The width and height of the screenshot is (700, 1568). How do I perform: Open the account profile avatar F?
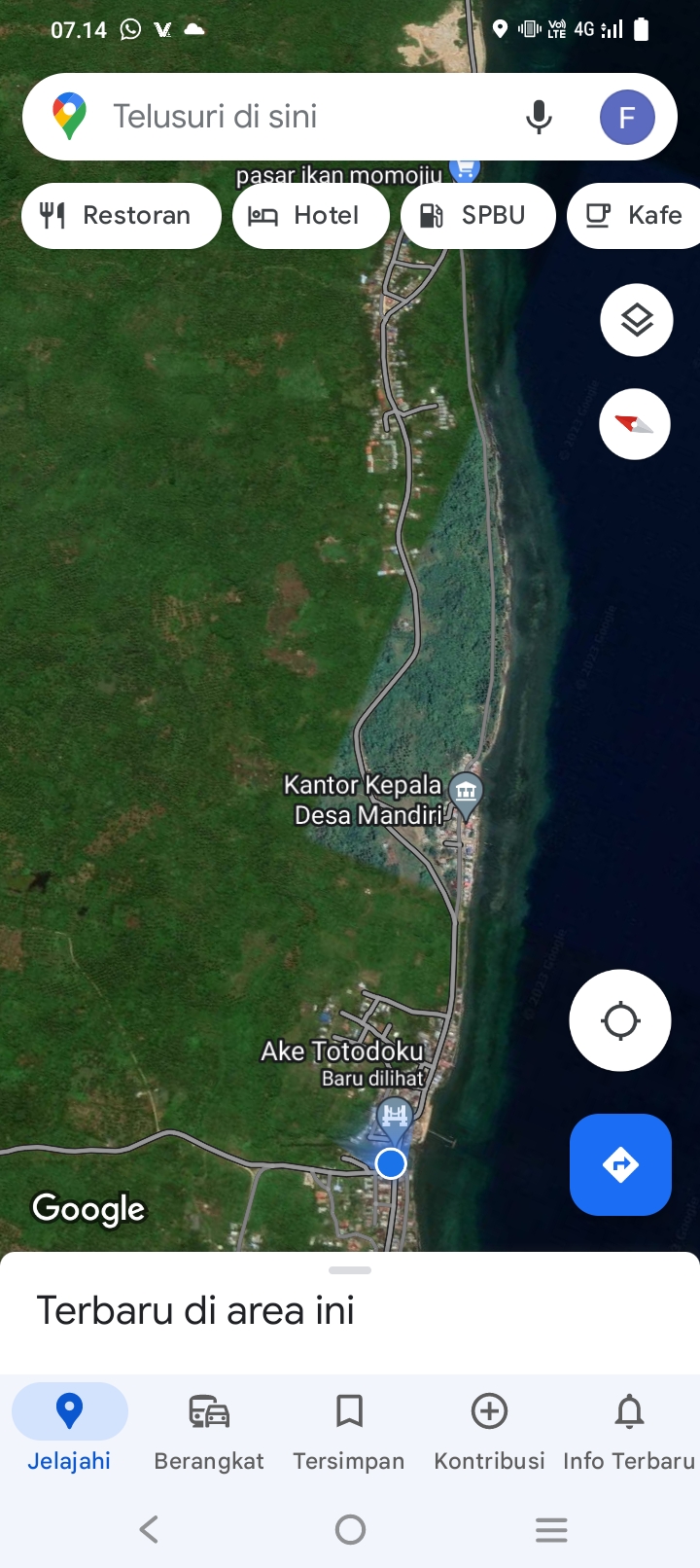coord(627,118)
